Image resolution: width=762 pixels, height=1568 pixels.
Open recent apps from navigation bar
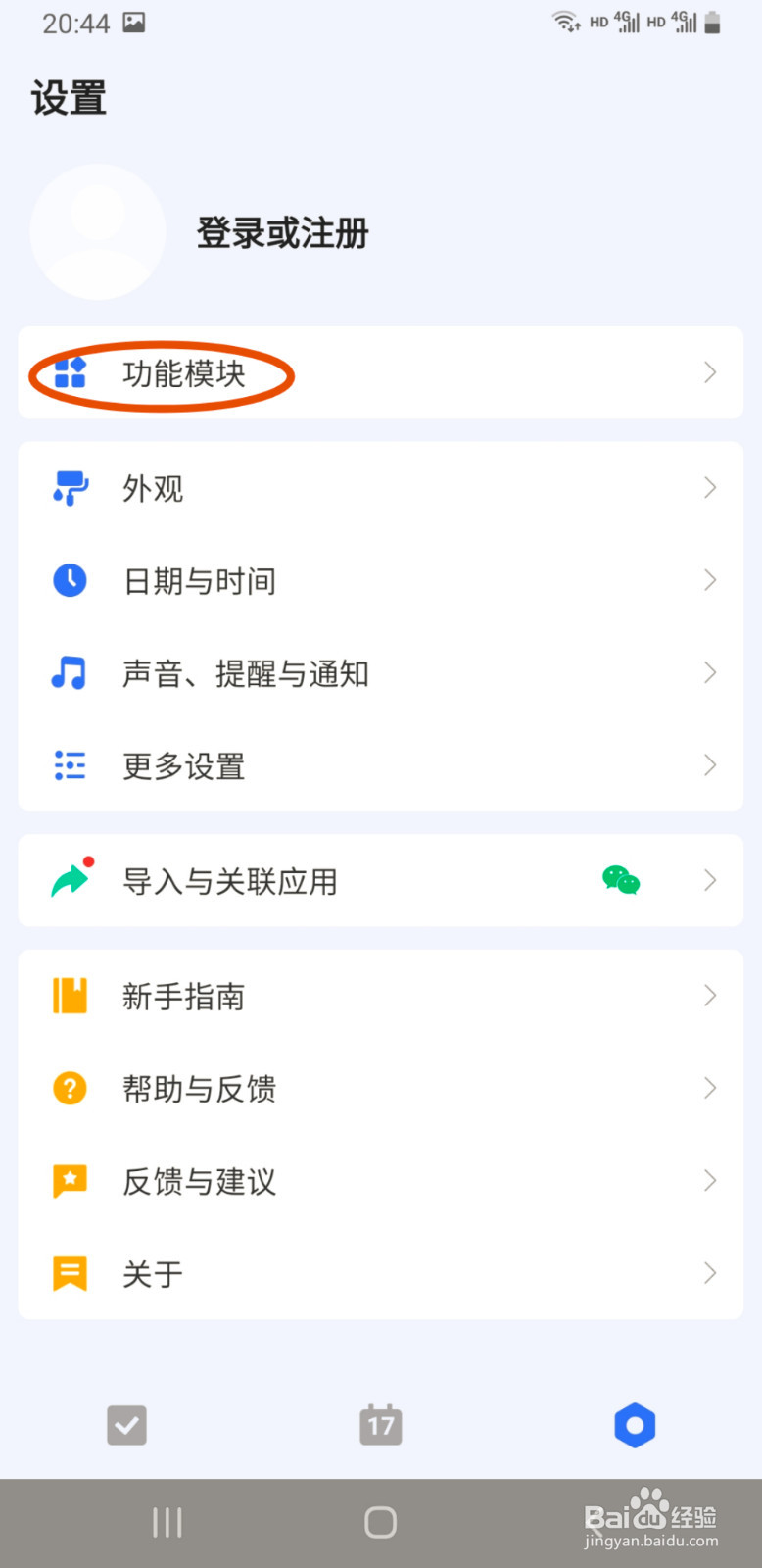(167, 1522)
